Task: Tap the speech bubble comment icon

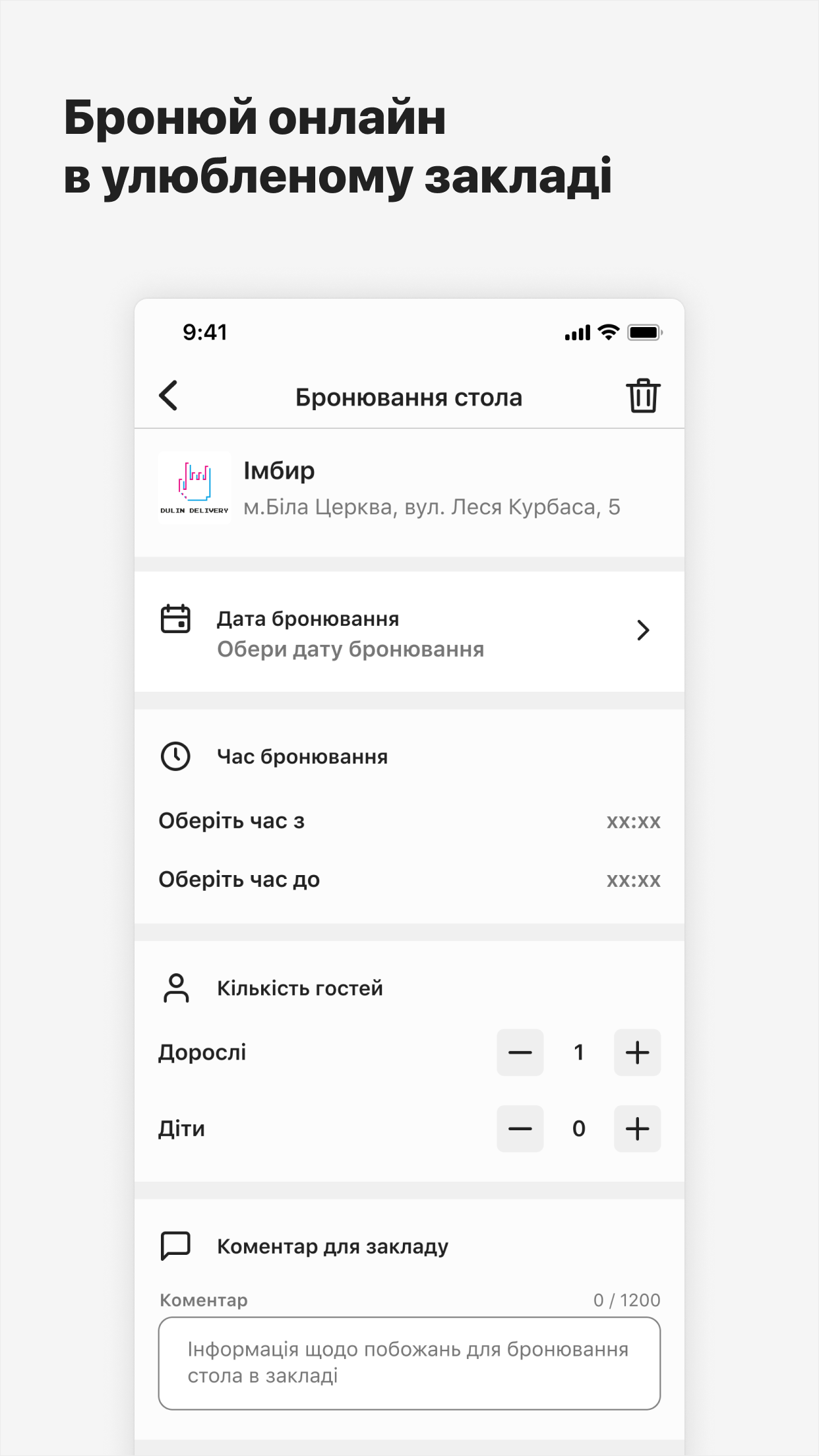Action: (x=175, y=1245)
